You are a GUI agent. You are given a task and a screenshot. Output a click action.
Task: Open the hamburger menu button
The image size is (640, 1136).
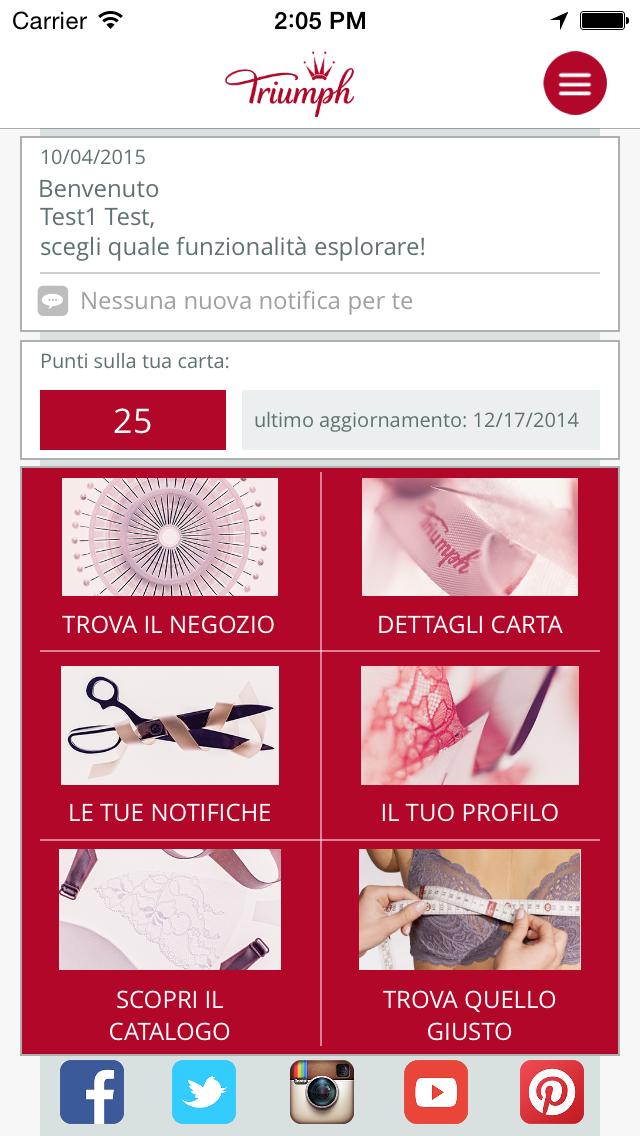click(575, 83)
